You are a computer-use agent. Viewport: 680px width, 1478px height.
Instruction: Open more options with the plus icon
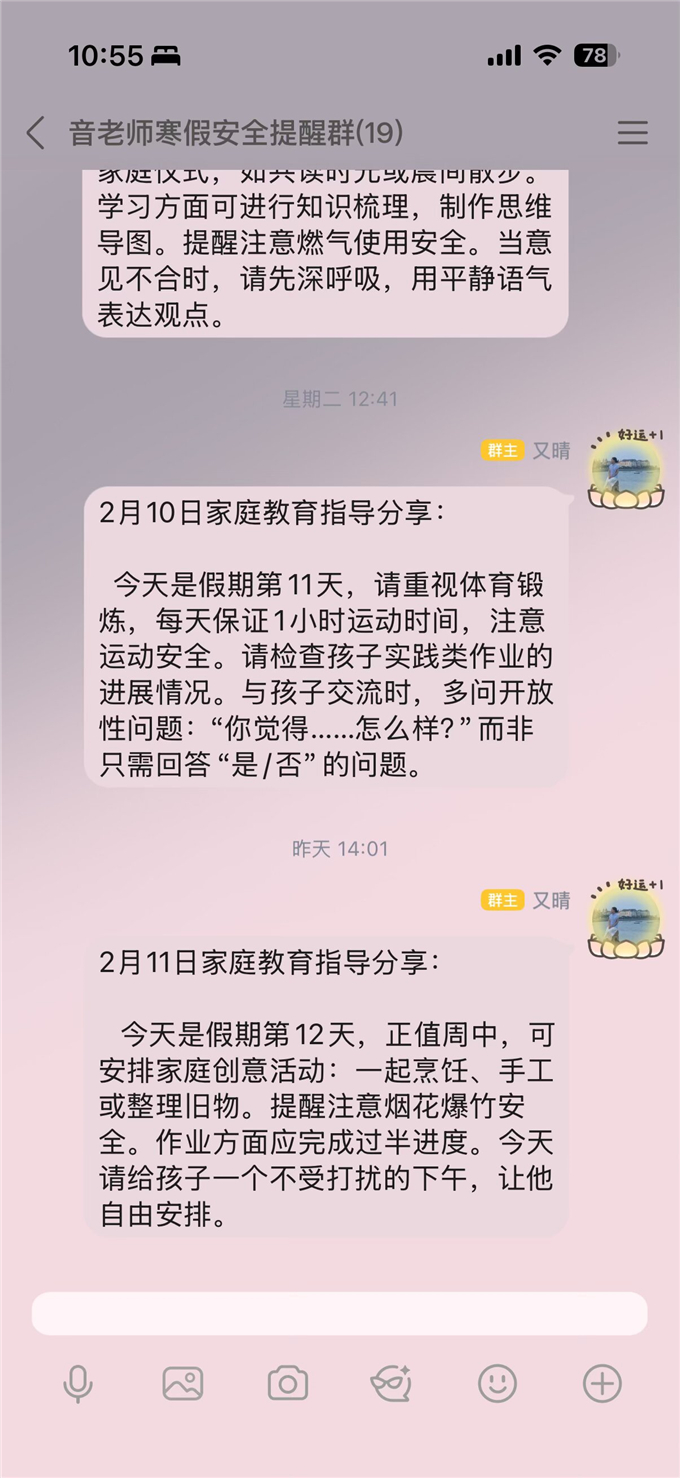[602, 1384]
